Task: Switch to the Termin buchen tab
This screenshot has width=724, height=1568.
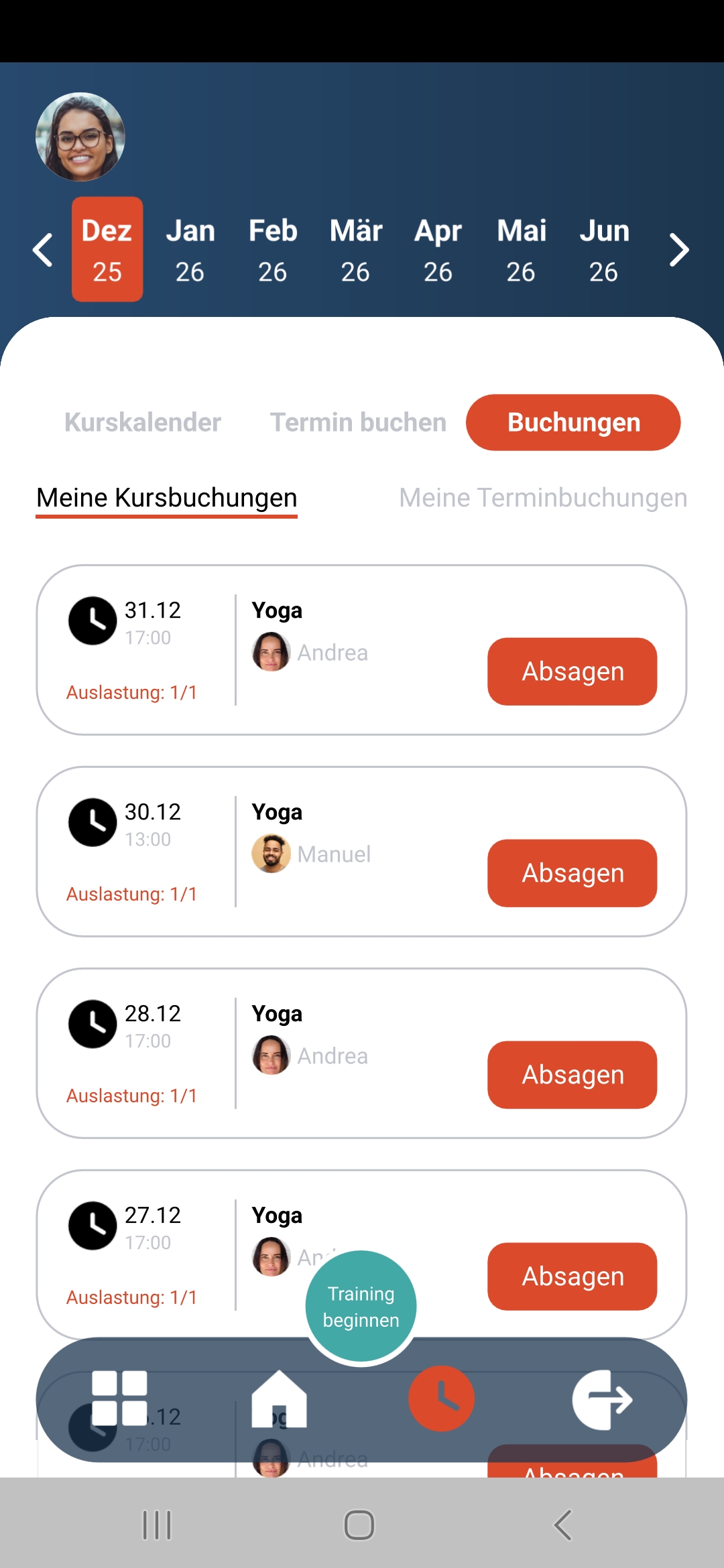Action: pos(358,422)
